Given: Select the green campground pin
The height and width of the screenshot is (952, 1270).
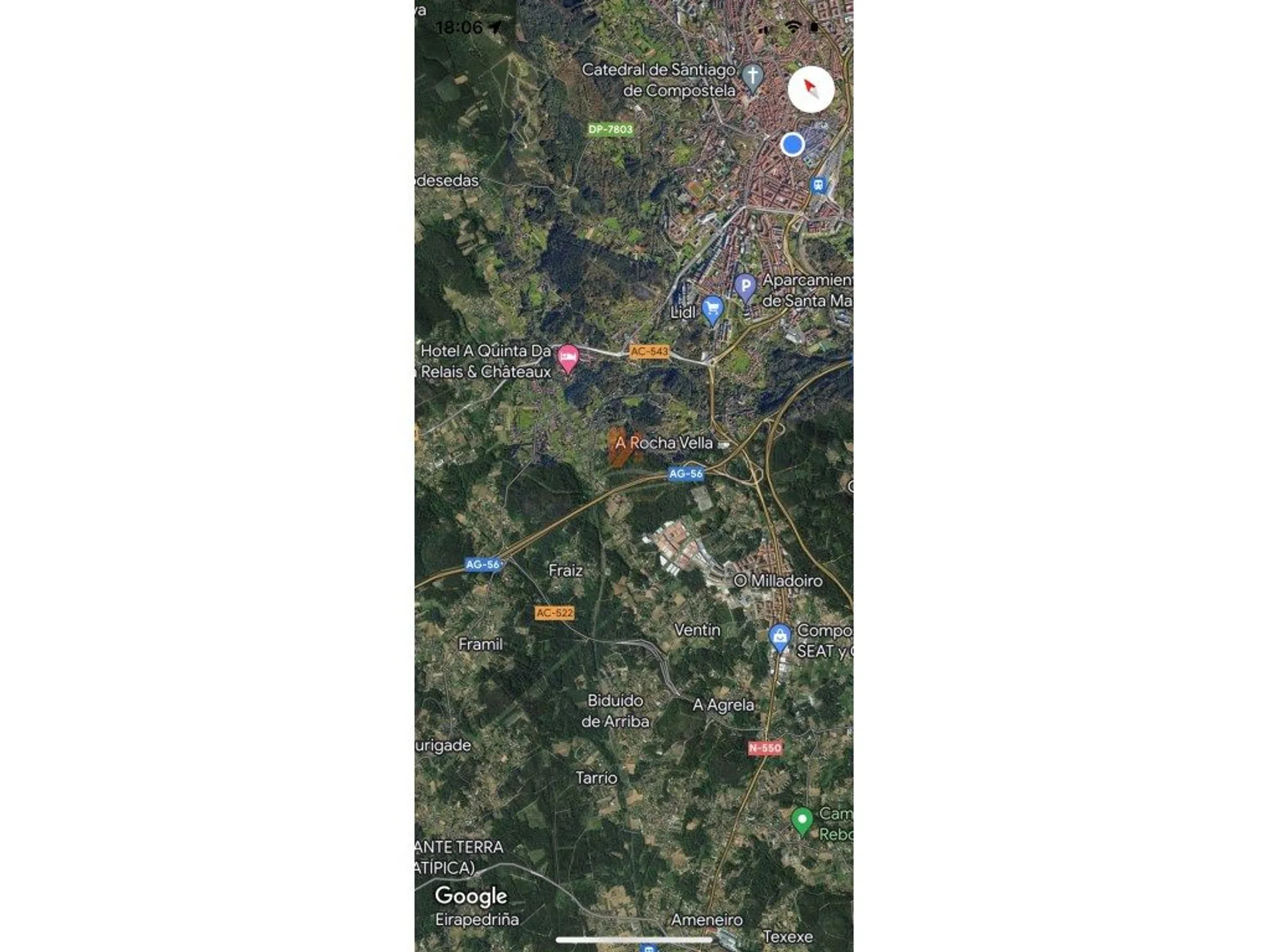Looking at the screenshot, I should point(802,821).
